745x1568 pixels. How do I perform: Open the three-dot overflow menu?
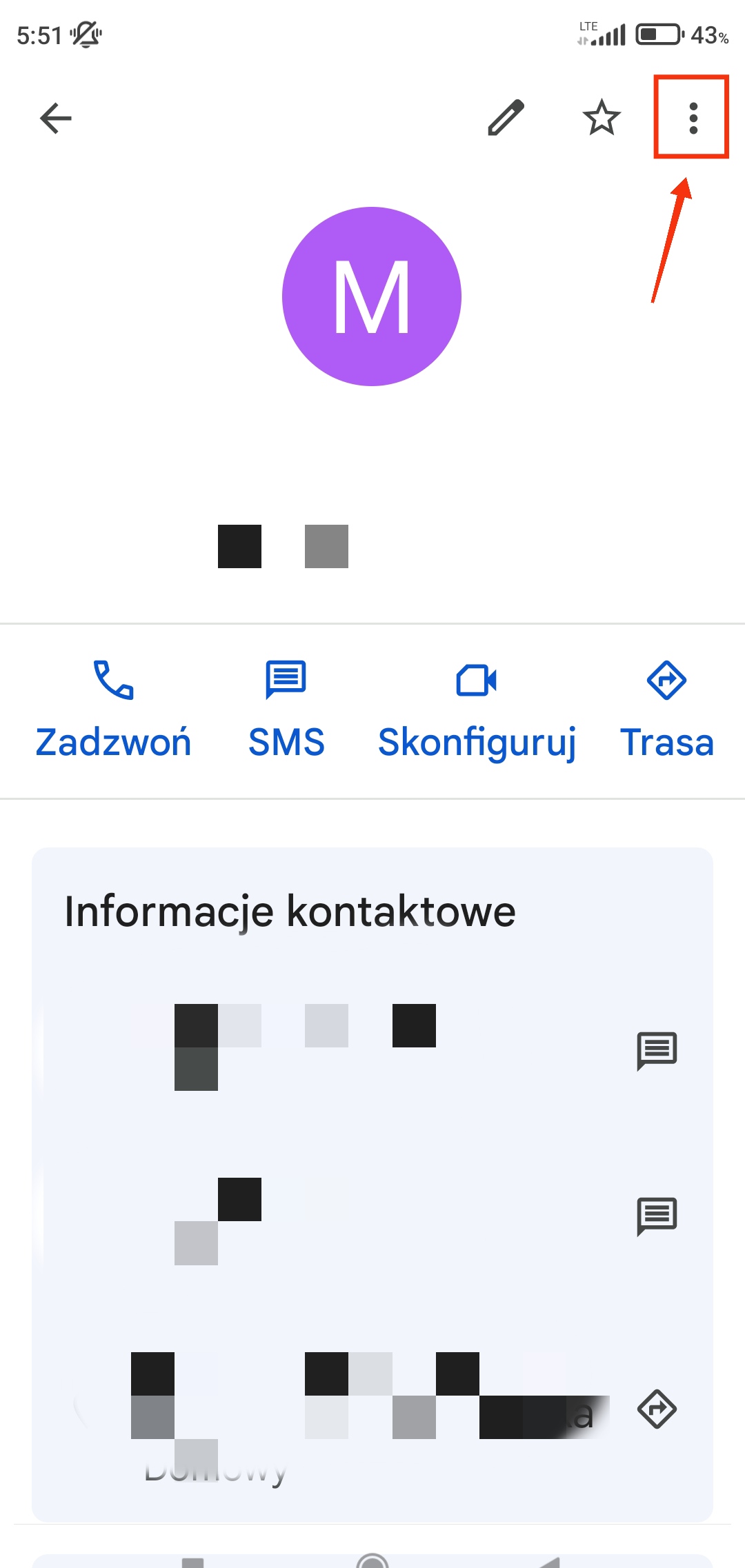(x=693, y=118)
